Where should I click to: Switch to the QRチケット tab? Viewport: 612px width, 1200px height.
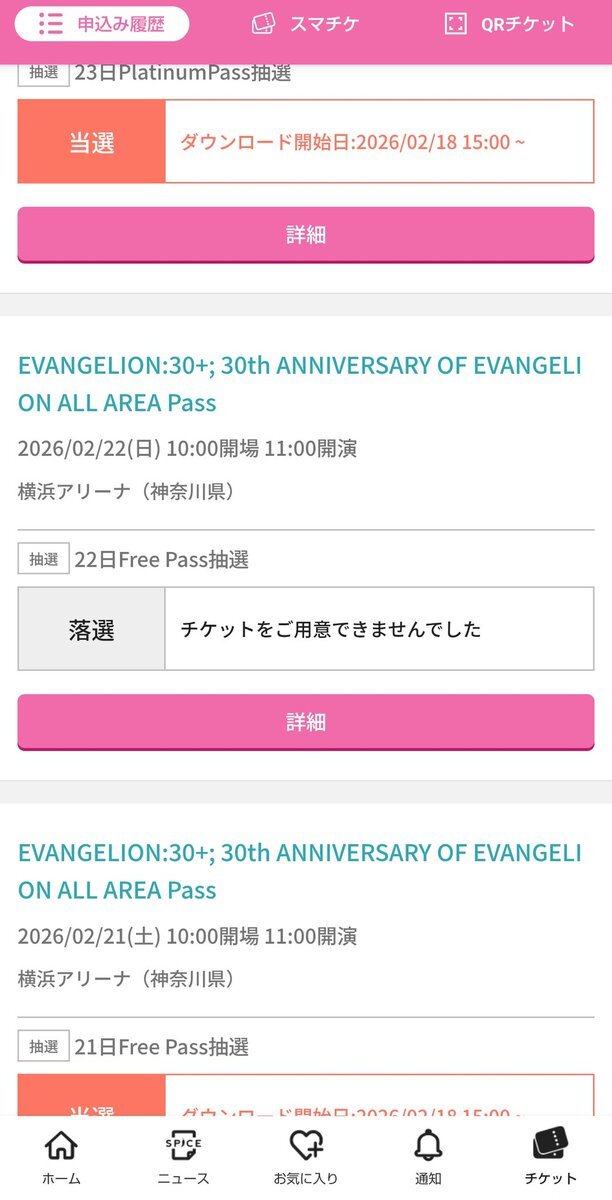click(509, 24)
